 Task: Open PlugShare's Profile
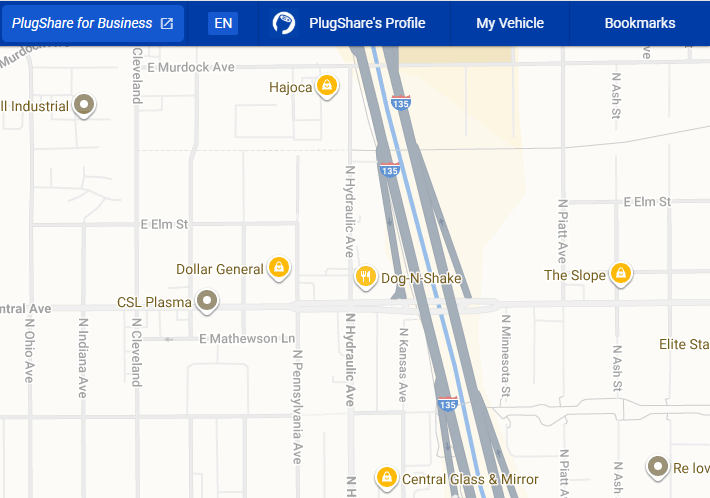coord(349,23)
